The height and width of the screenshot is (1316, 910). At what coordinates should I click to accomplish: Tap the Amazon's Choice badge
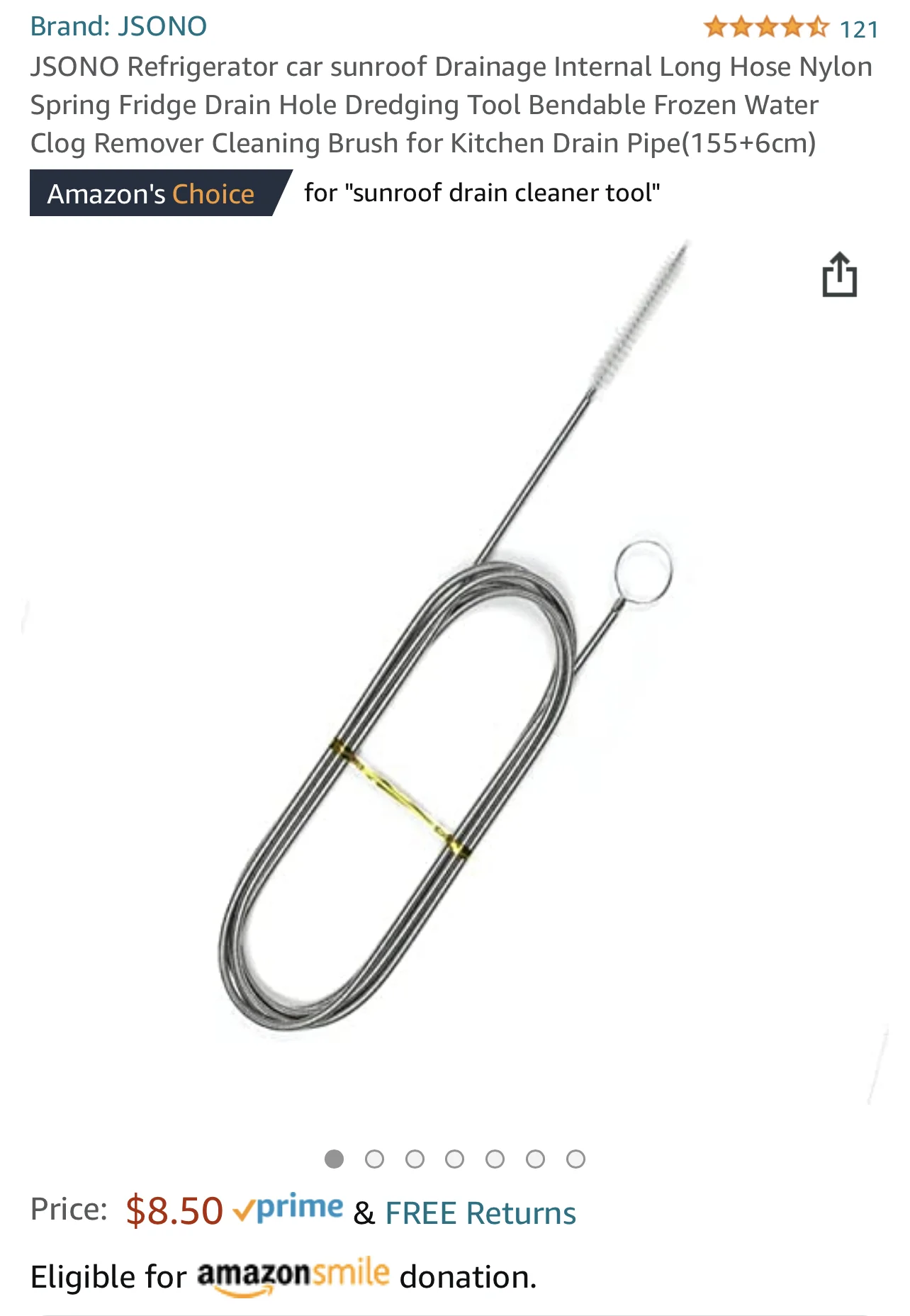(151, 193)
